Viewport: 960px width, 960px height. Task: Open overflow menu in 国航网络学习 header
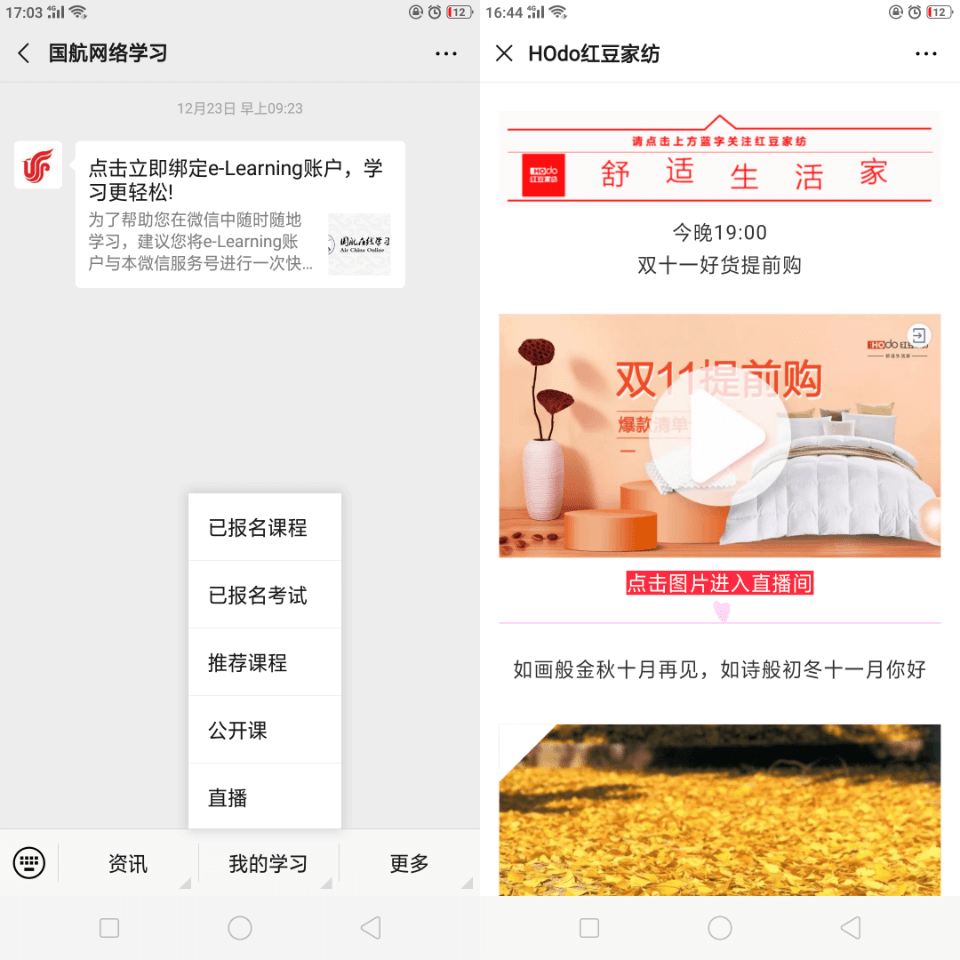446,54
